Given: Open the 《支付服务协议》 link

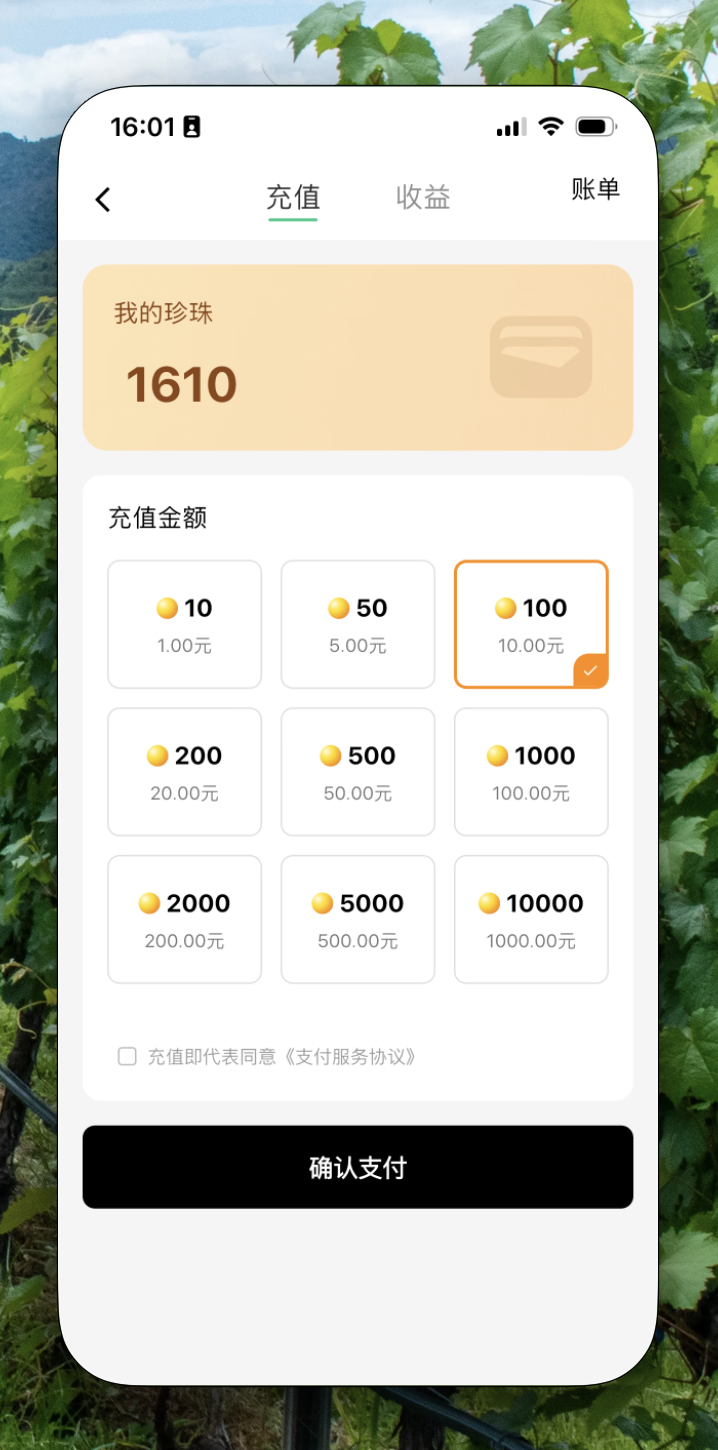Looking at the screenshot, I should point(349,1057).
